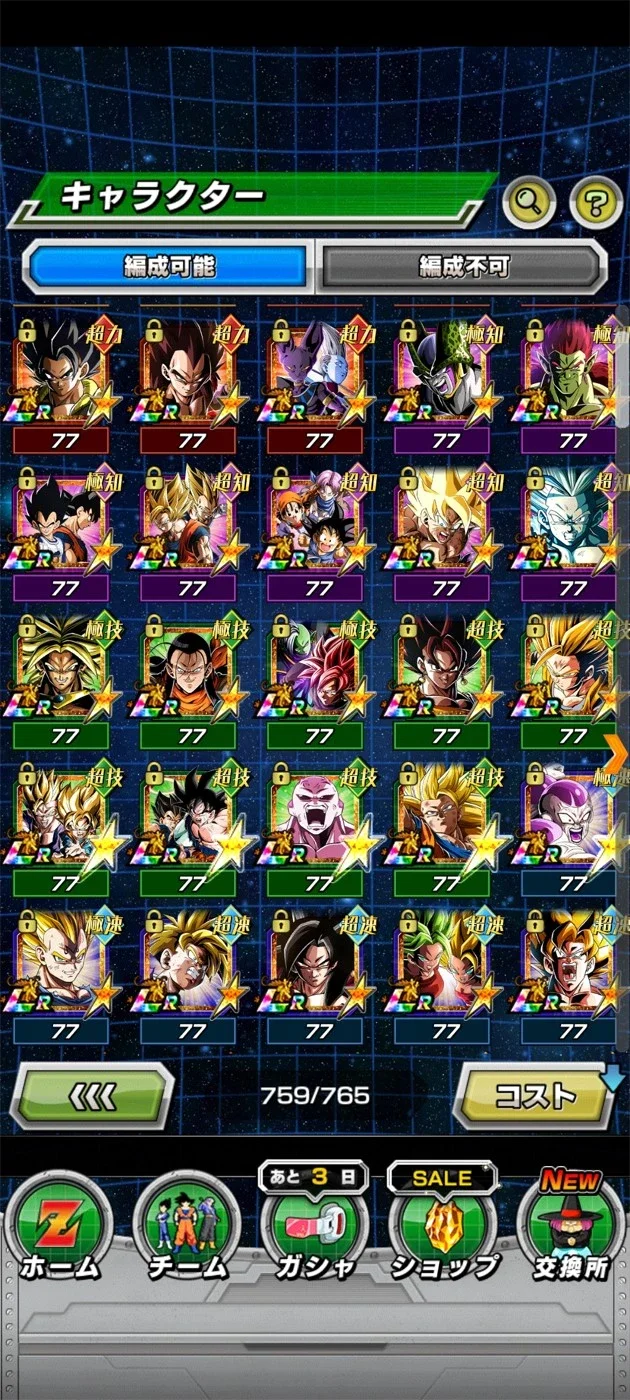Open the ガシャ menu
630x1400 pixels.
[314, 1225]
